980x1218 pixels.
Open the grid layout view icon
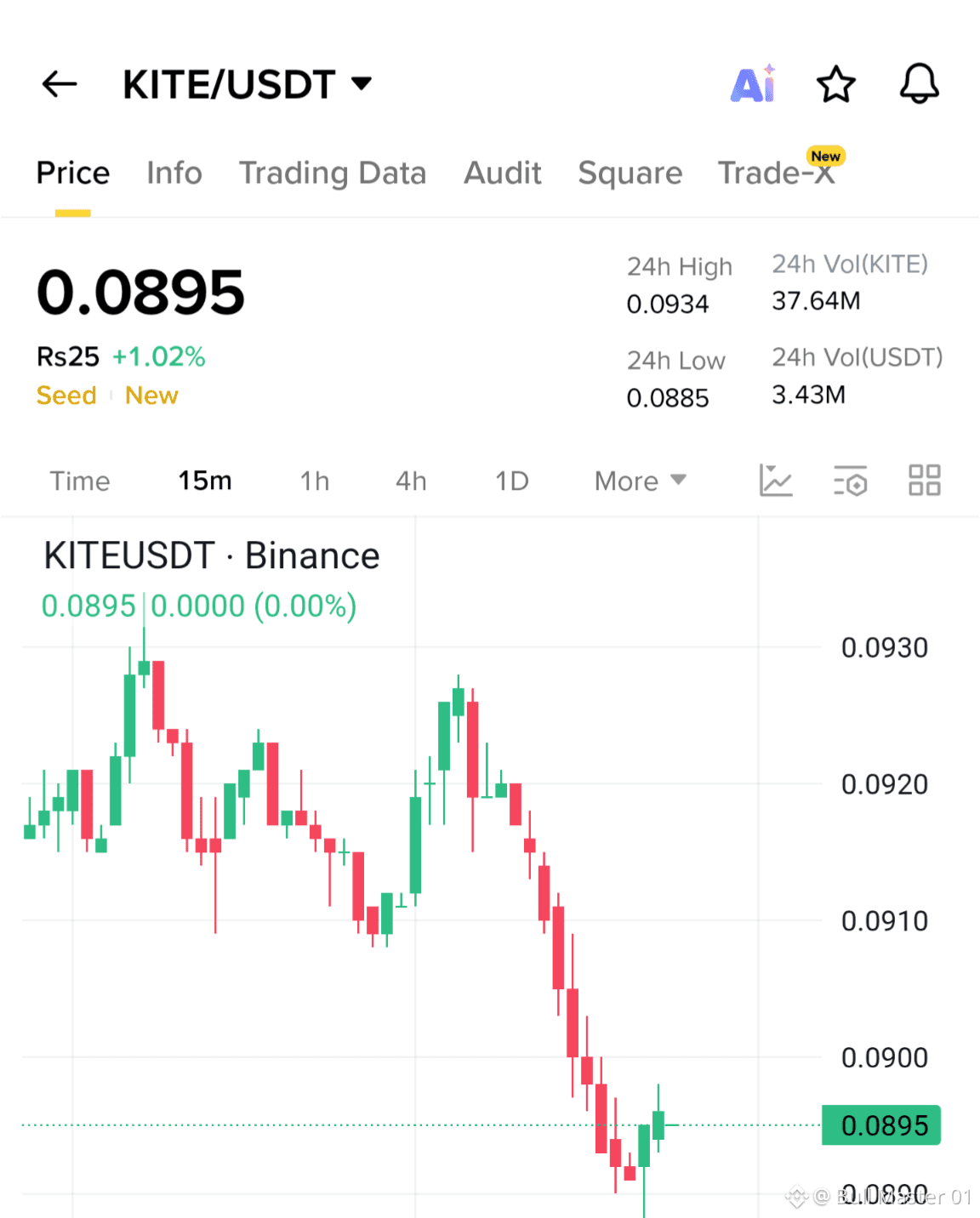click(925, 481)
